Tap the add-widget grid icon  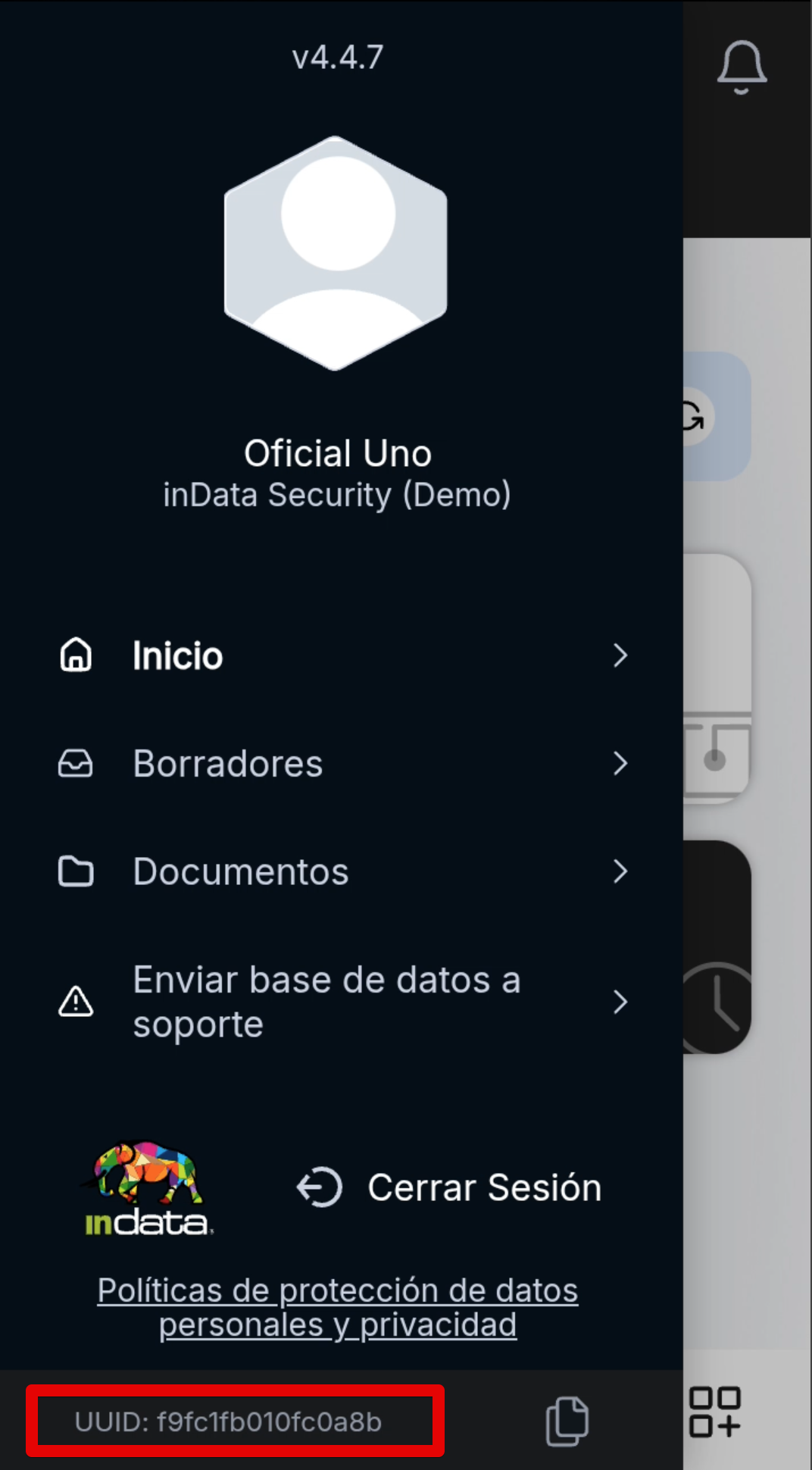(x=714, y=1412)
